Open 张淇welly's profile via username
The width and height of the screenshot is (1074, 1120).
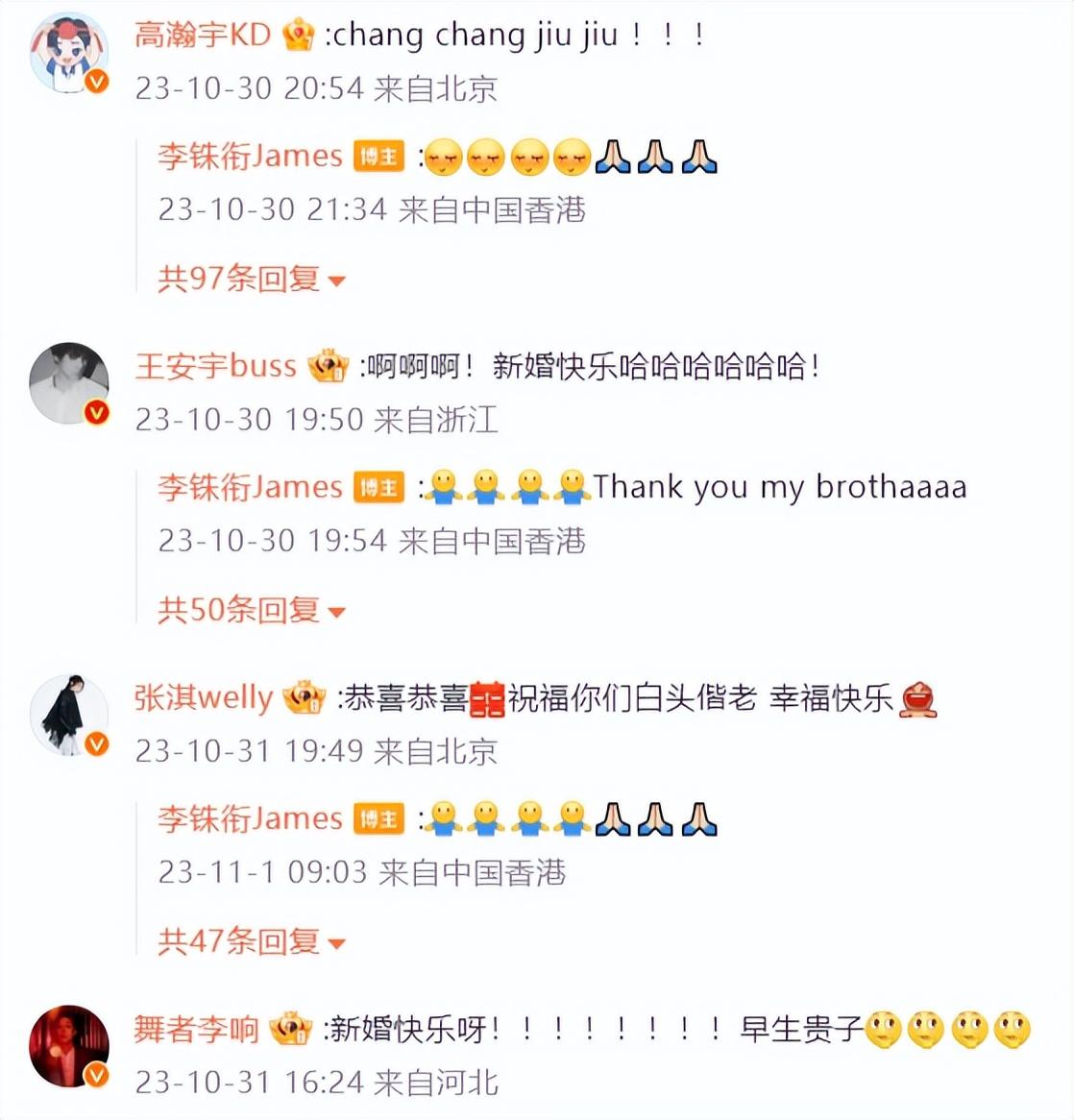203,697
